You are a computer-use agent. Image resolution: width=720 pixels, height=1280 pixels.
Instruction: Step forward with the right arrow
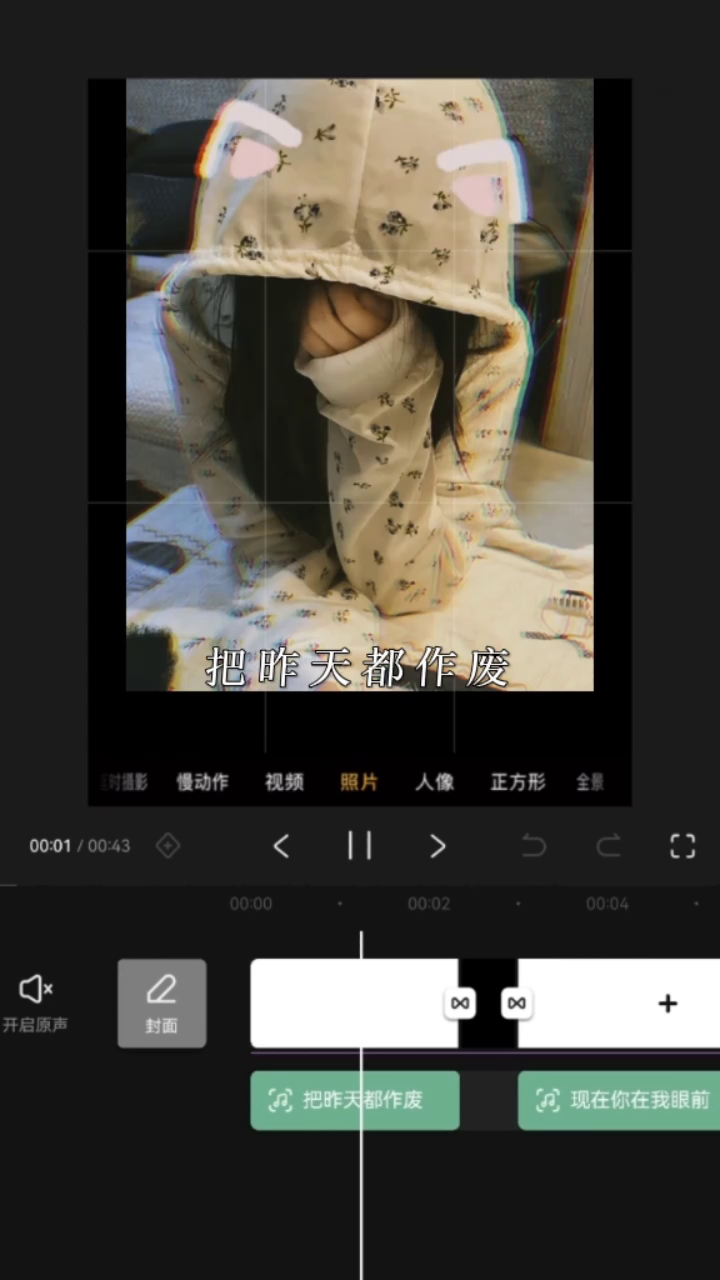437,846
